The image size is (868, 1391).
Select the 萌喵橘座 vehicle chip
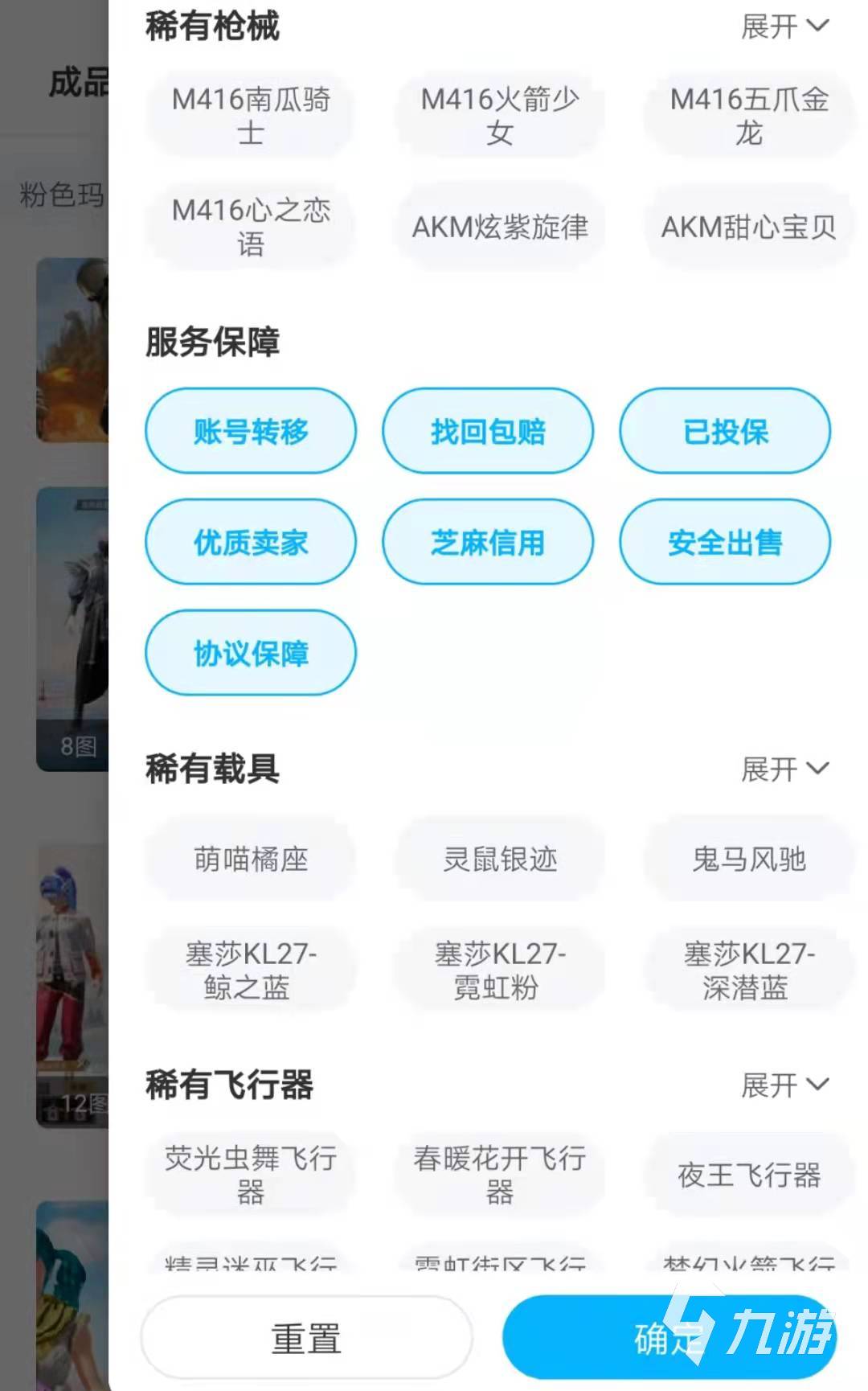tap(251, 859)
